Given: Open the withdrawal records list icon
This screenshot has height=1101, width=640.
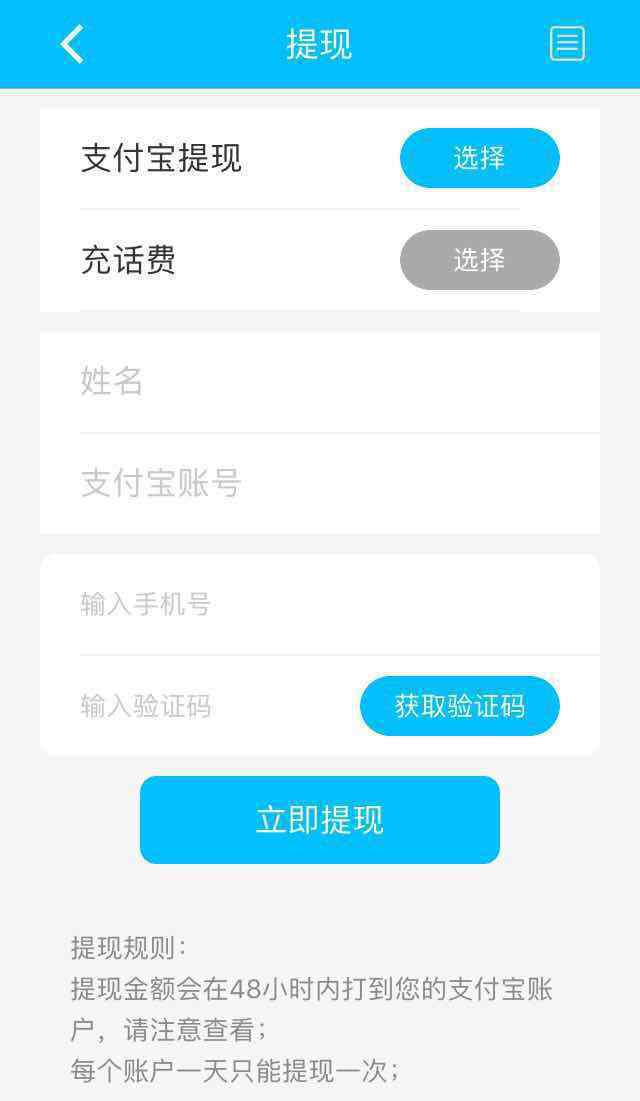Looking at the screenshot, I should point(567,44).
